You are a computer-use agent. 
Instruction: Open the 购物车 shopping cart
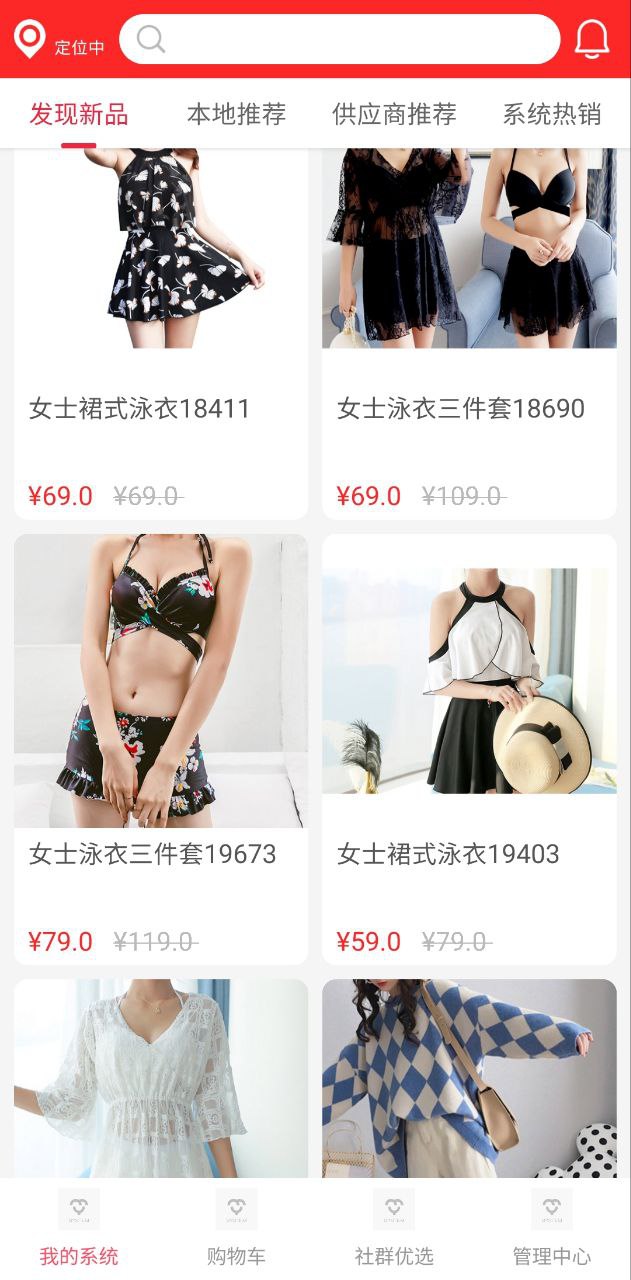tap(236, 1229)
